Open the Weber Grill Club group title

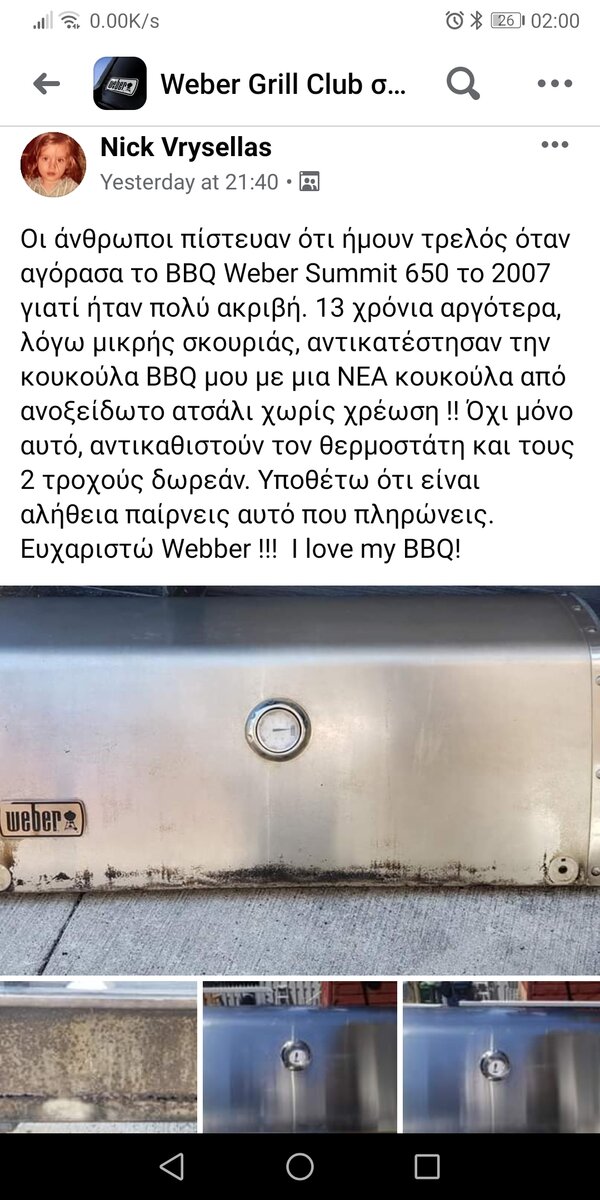pos(283,84)
